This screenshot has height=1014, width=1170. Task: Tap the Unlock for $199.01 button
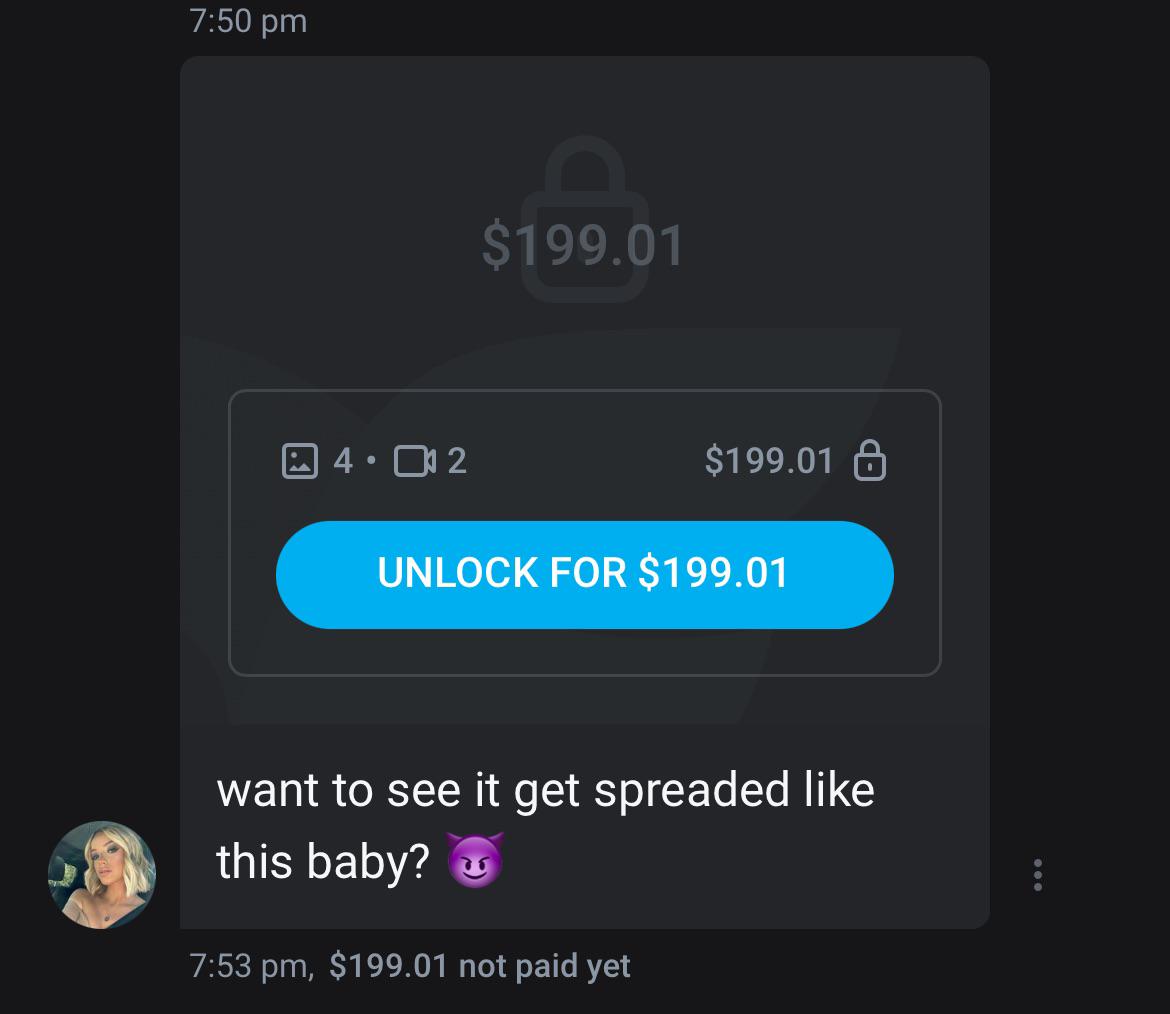[x=584, y=574]
